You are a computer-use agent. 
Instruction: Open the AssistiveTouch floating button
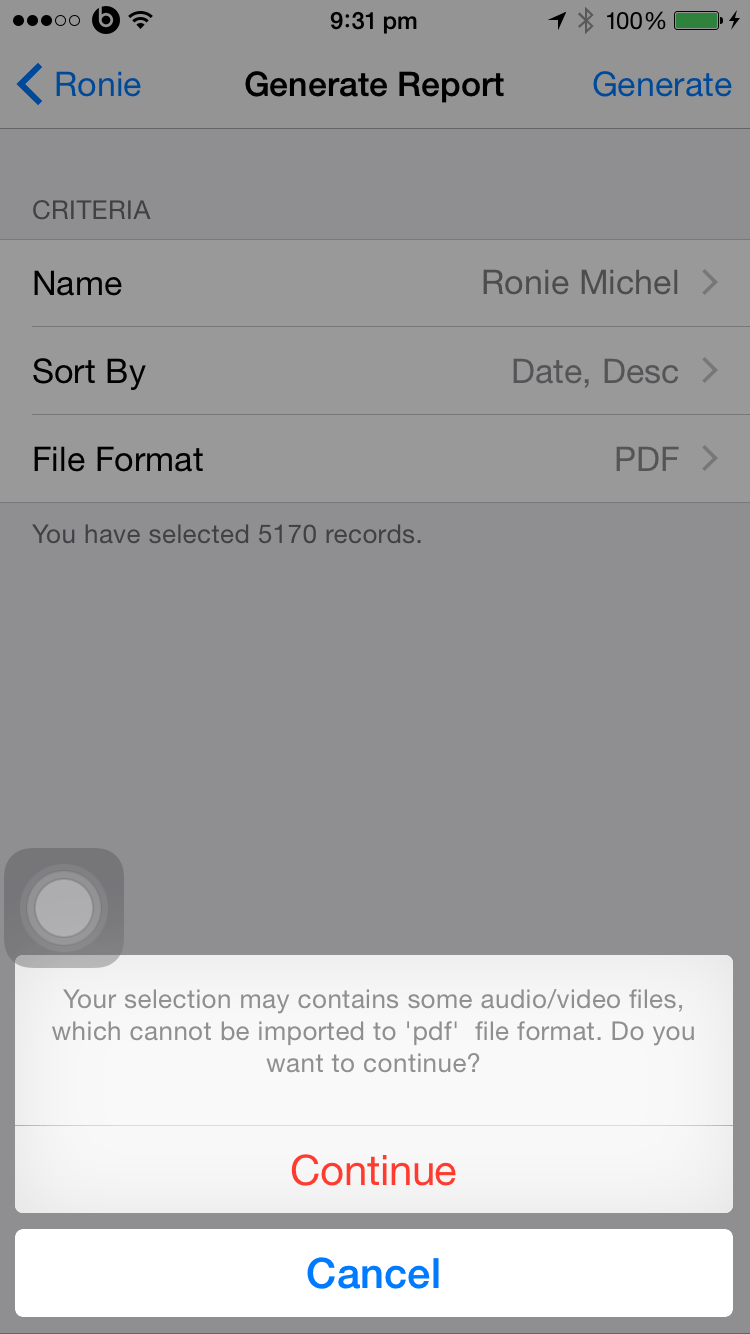(64, 908)
